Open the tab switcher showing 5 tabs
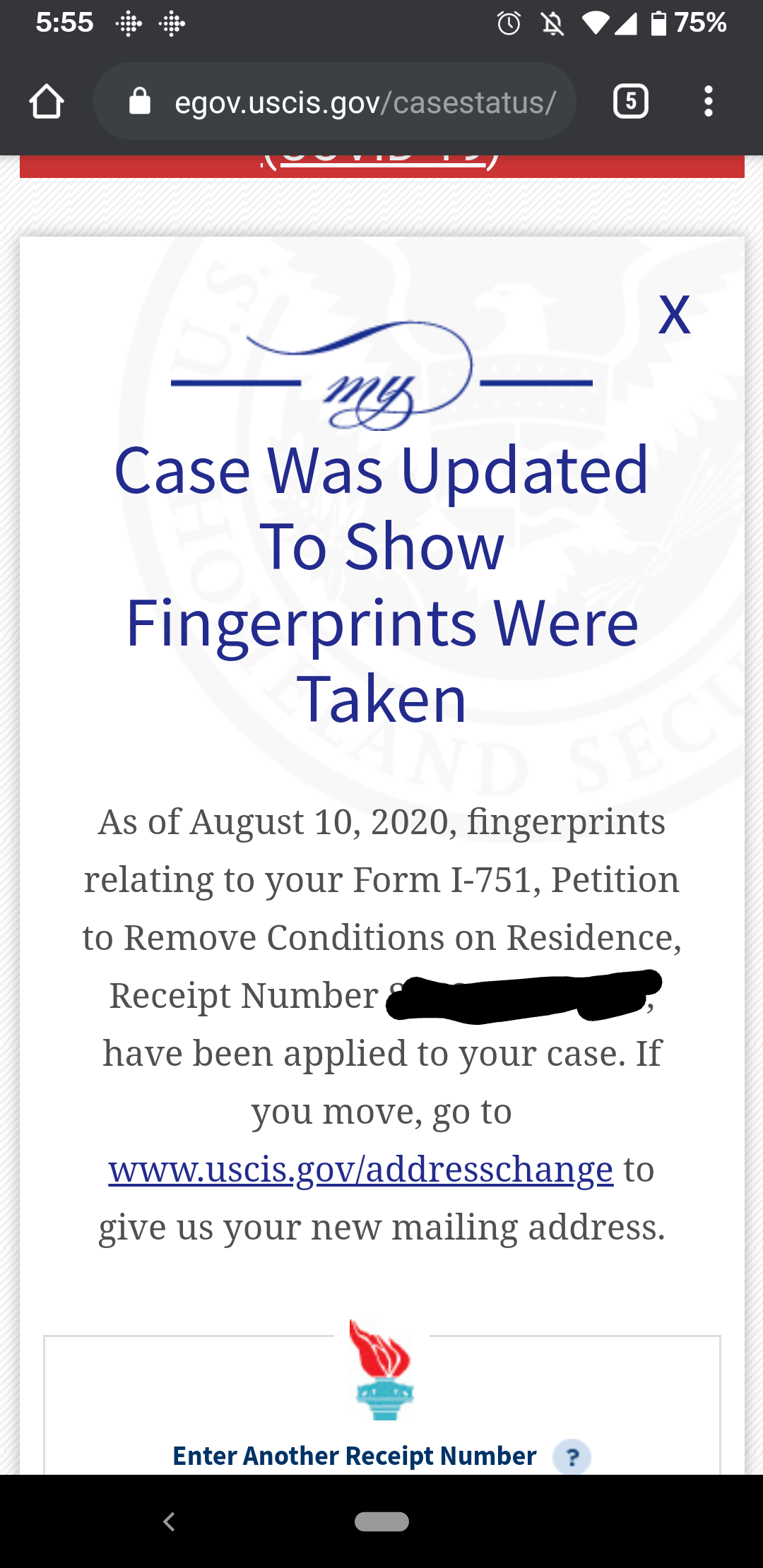This screenshot has width=763, height=1568. coord(631,102)
